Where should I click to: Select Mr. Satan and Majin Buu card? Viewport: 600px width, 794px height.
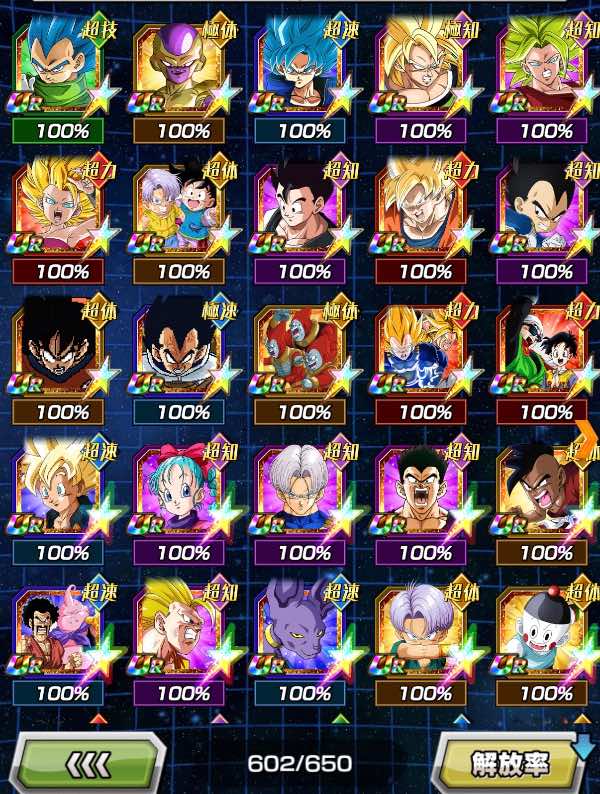(x=62, y=627)
